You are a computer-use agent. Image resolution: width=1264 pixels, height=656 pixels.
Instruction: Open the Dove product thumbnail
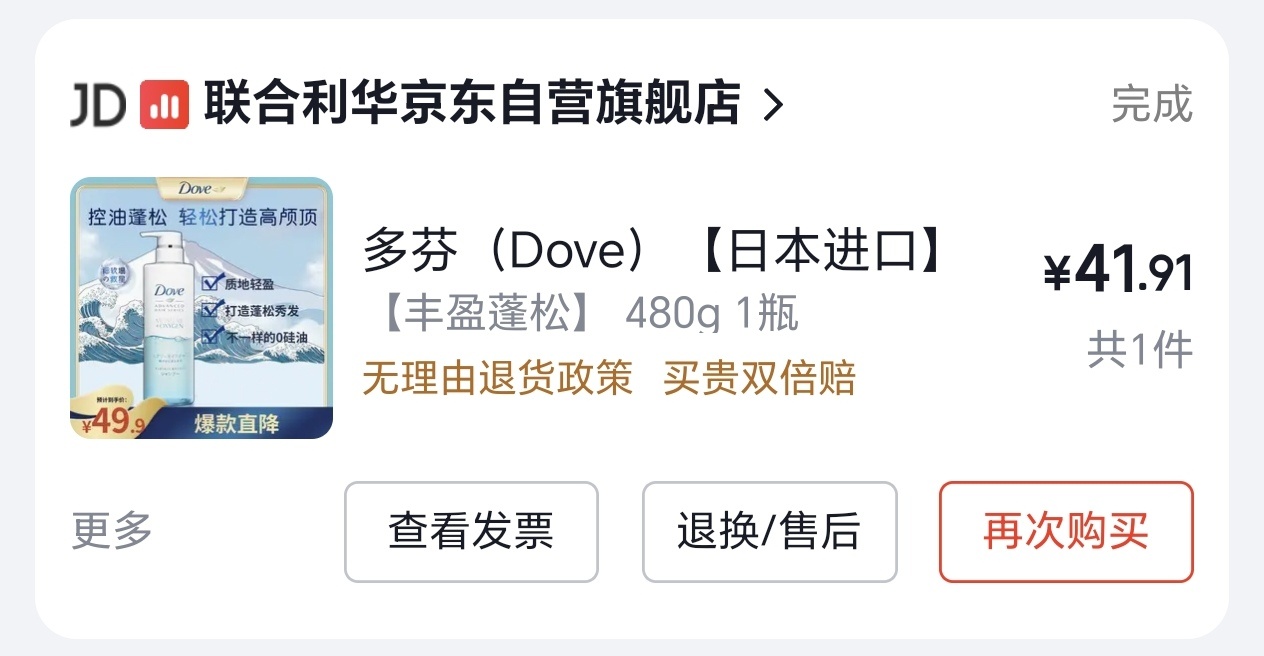point(201,308)
